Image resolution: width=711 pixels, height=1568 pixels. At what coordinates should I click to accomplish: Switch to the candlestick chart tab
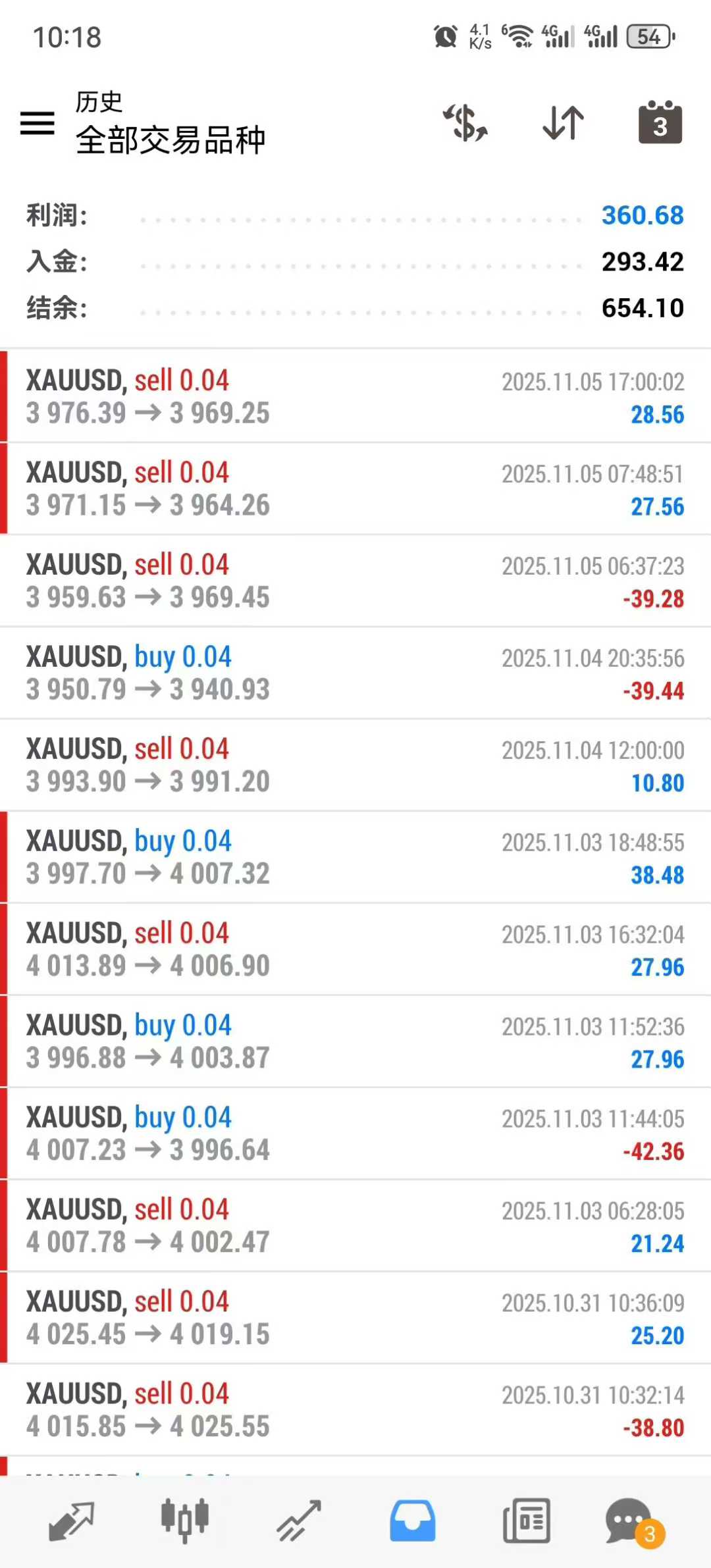coord(185,1521)
